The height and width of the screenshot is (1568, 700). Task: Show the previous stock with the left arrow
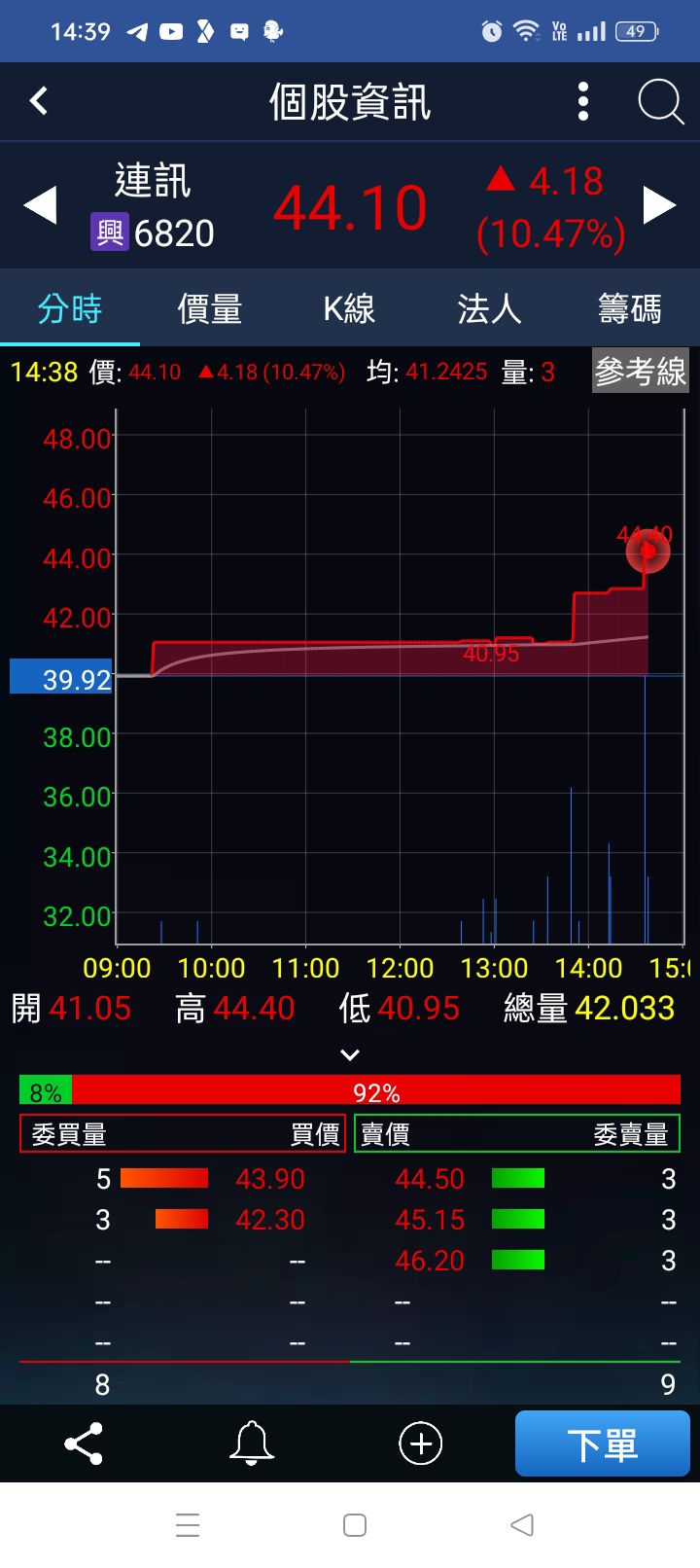(41, 205)
